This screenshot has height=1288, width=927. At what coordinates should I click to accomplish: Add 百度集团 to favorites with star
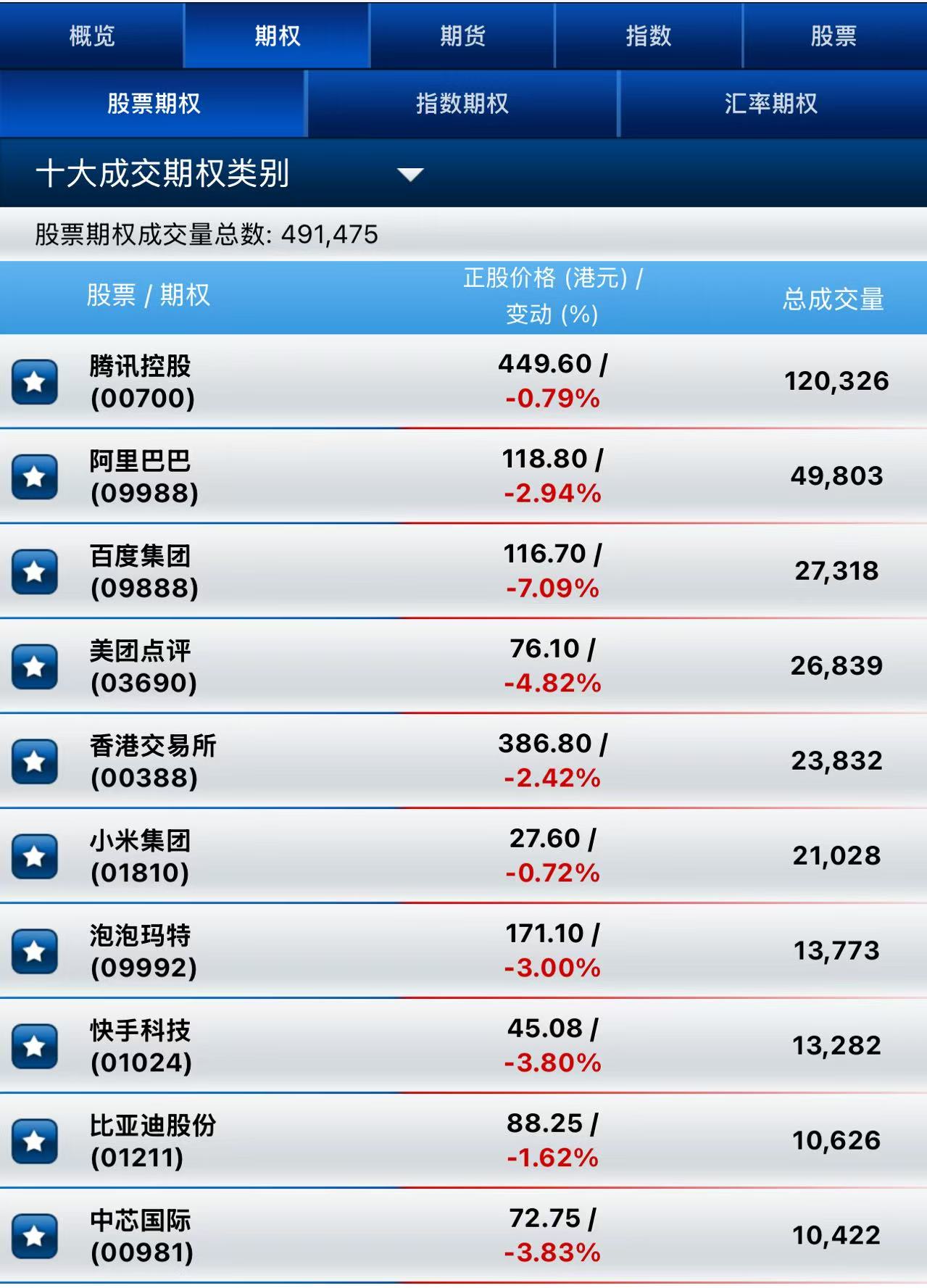tap(34, 571)
